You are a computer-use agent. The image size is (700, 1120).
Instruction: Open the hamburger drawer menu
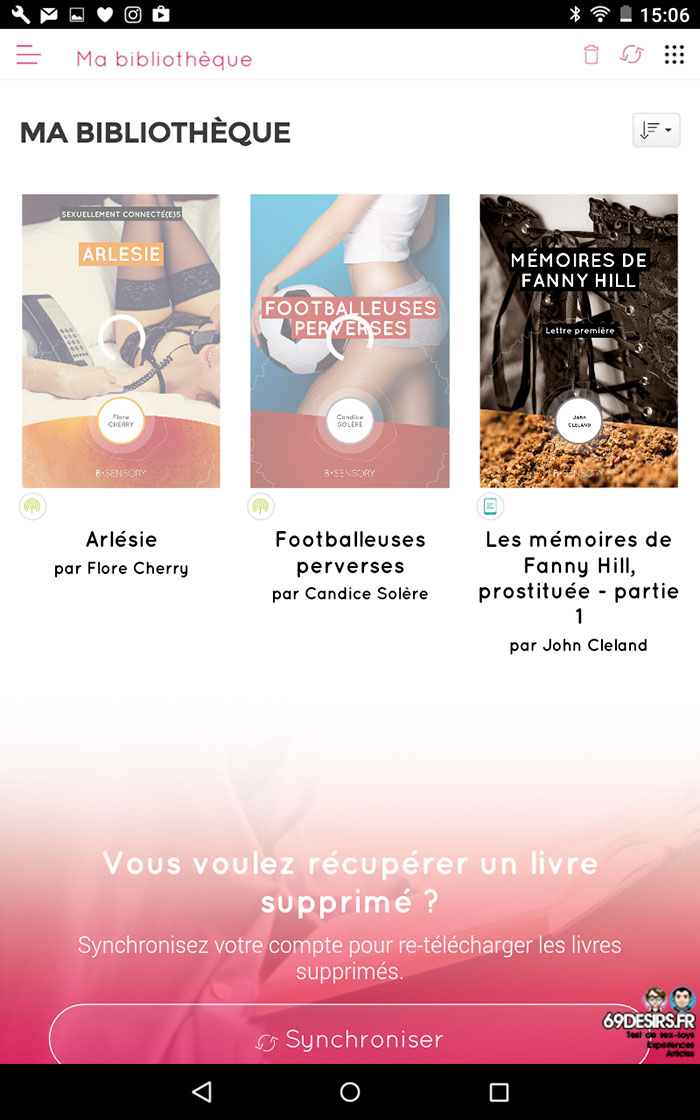tap(29, 55)
